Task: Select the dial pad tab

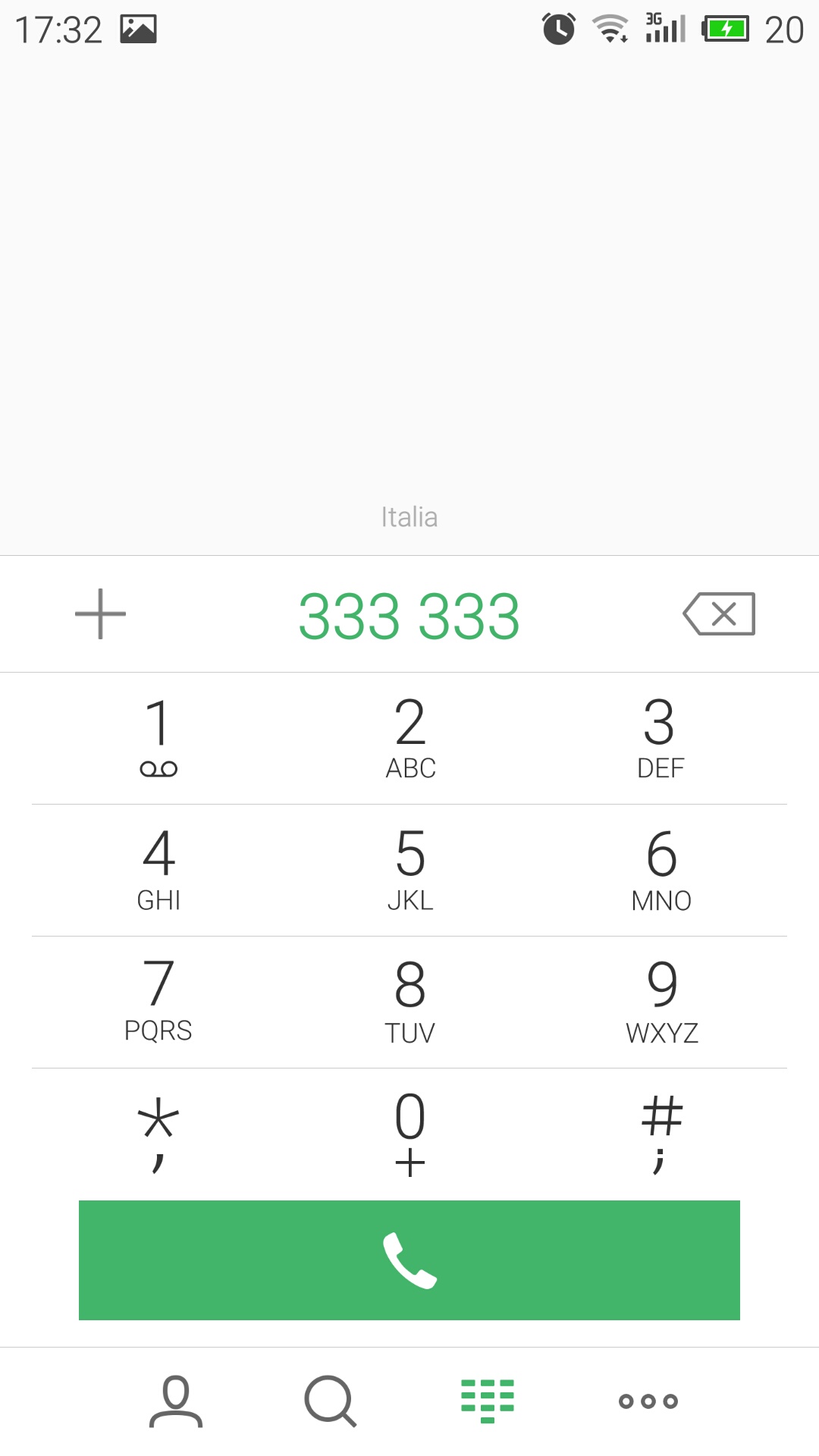Action: [488, 1401]
